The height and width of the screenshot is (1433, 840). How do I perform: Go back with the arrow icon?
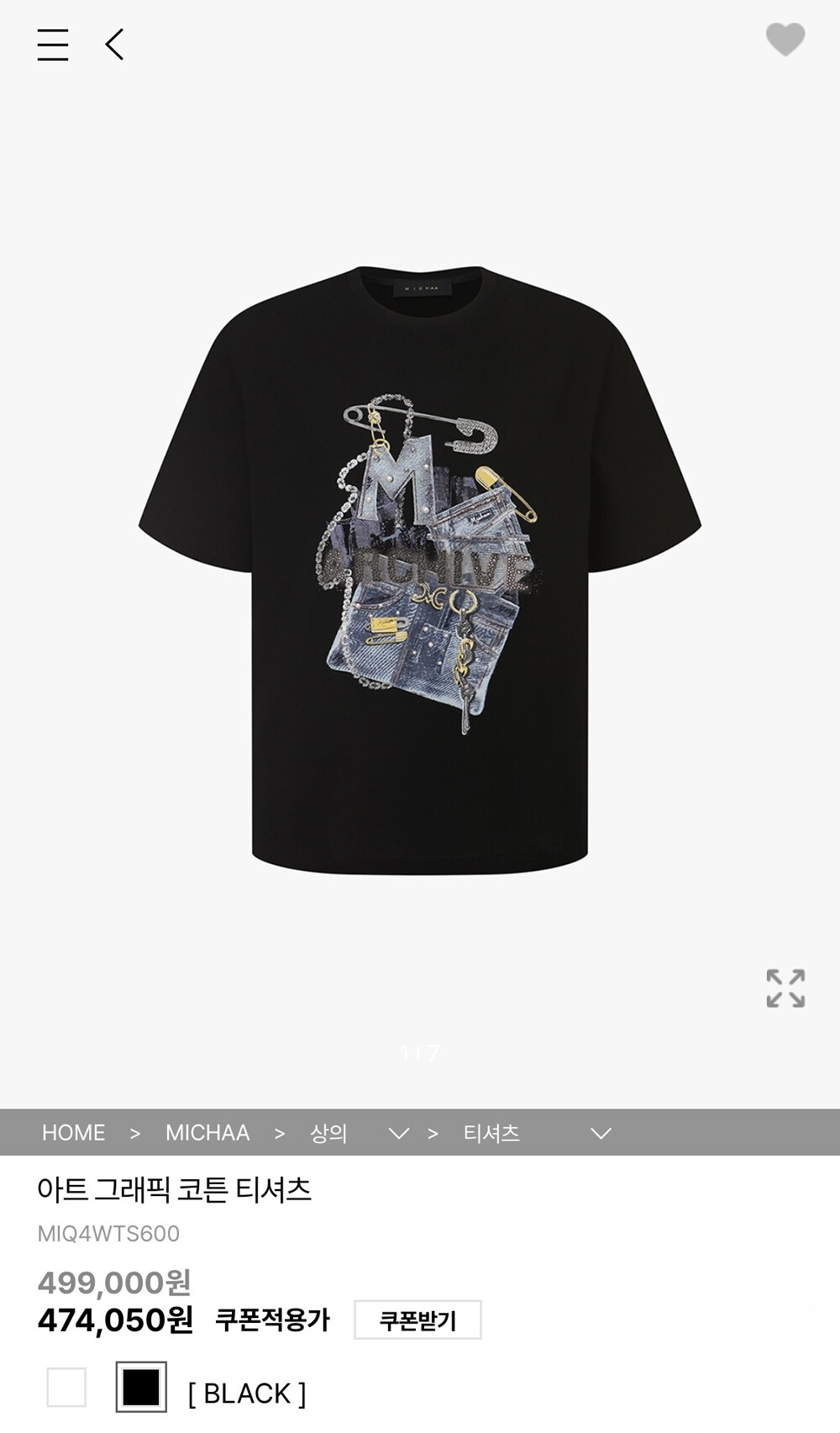tap(115, 45)
